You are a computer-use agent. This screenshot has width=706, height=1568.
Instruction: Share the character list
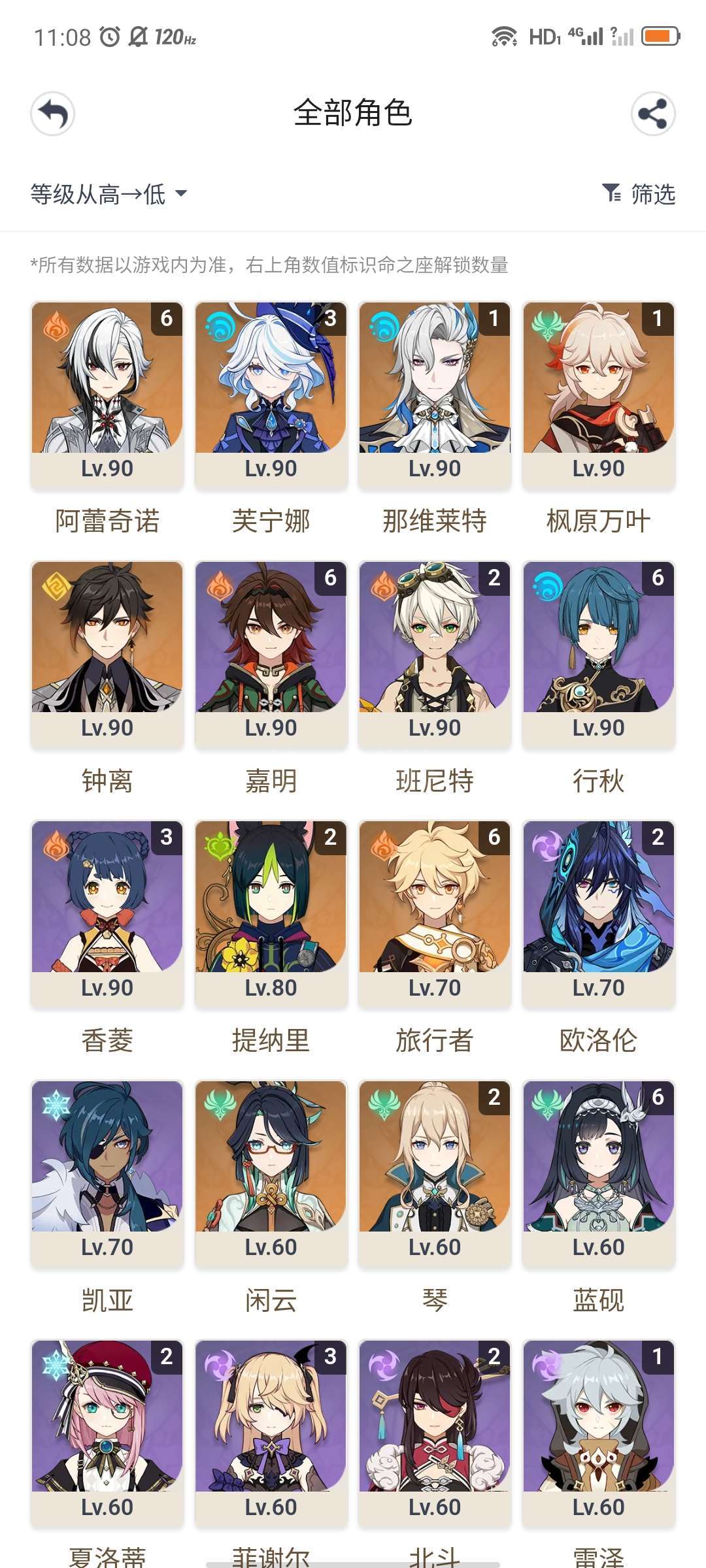pos(653,114)
